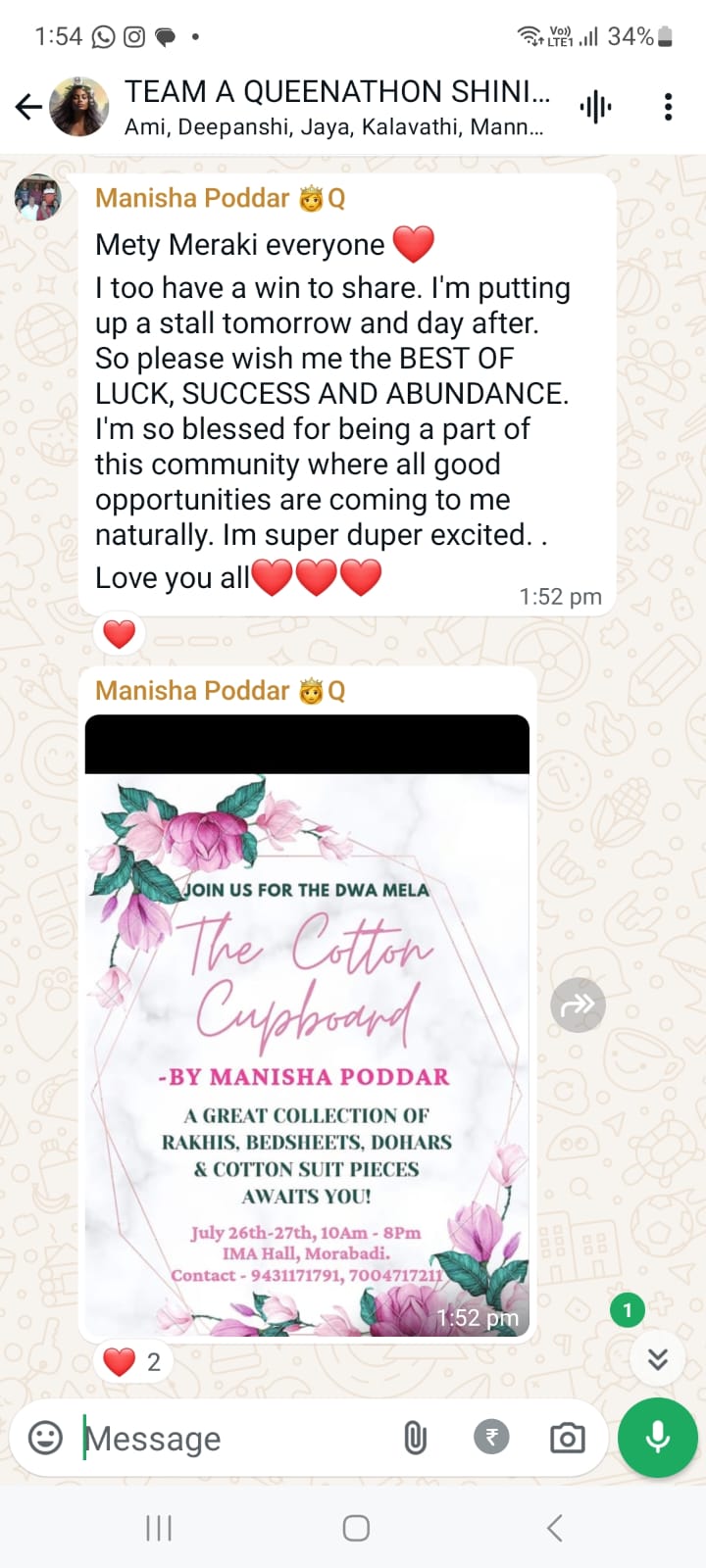Start a group voice chat
The height and width of the screenshot is (1568, 706).
(595, 107)
